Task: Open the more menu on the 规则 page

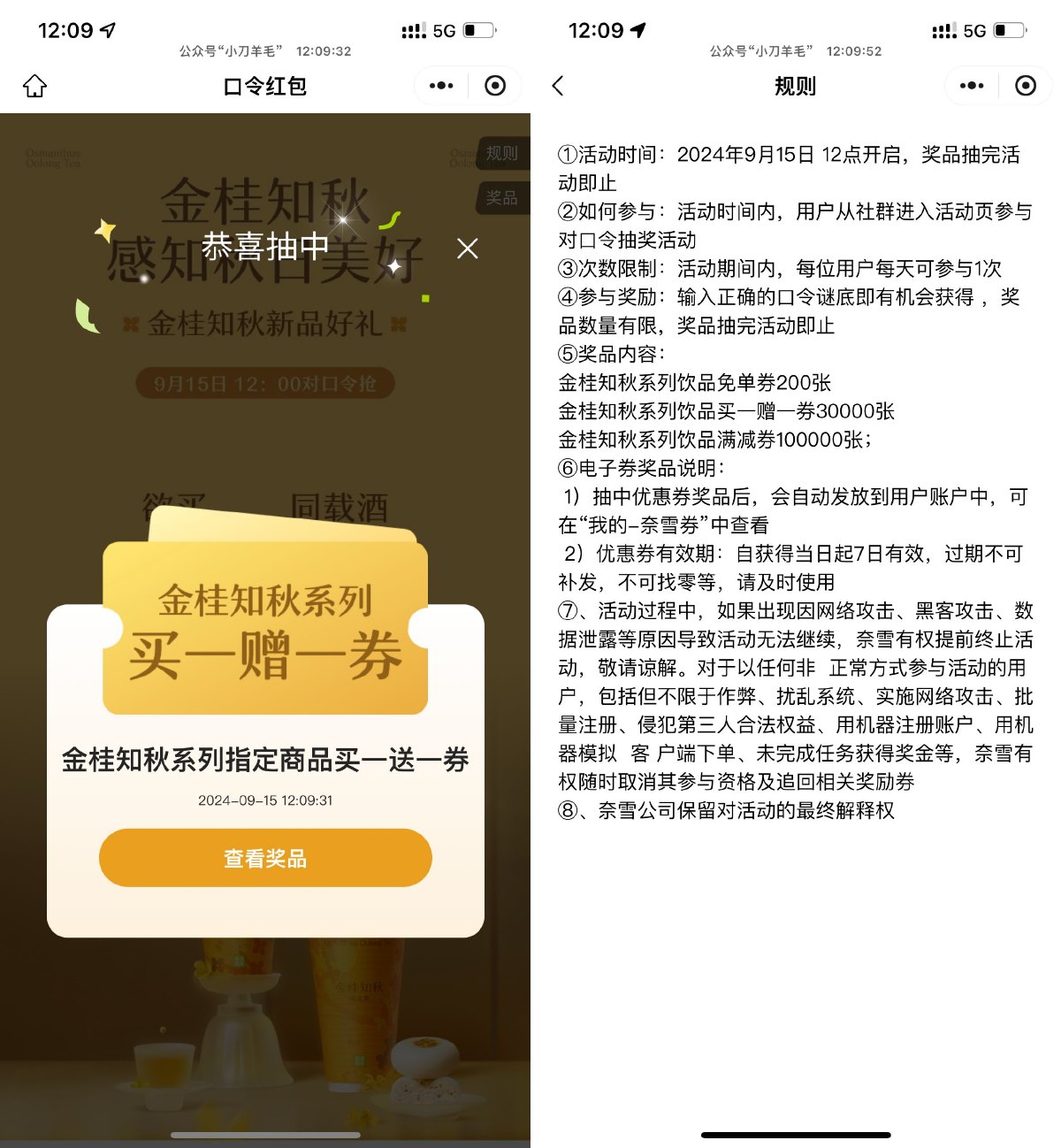Action: 972,86
